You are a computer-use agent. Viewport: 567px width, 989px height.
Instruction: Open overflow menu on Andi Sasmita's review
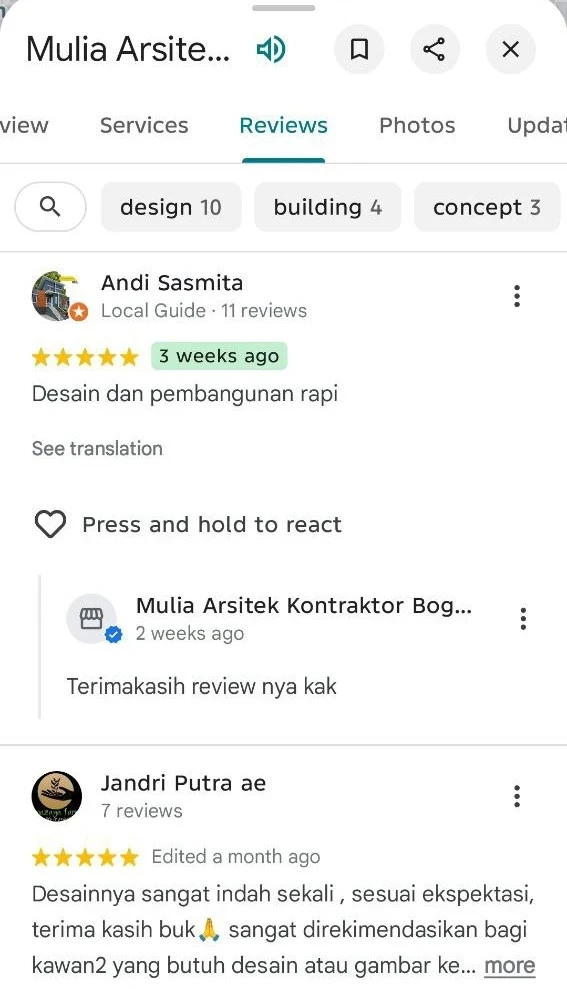pos(517,296)
